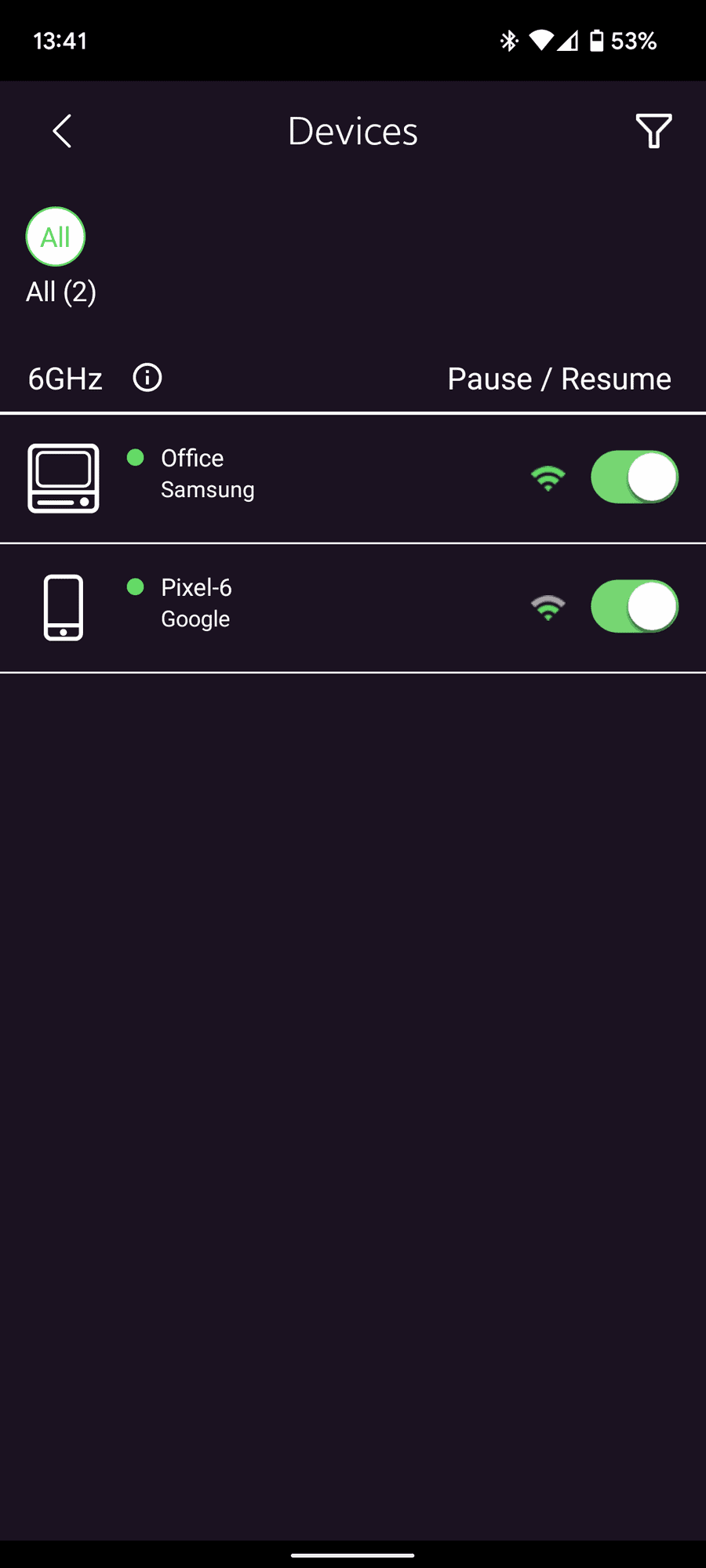Open the Pixel-6 Google device details
The height and width of the screenshot is (1568, 706).
tap(196, 604)
